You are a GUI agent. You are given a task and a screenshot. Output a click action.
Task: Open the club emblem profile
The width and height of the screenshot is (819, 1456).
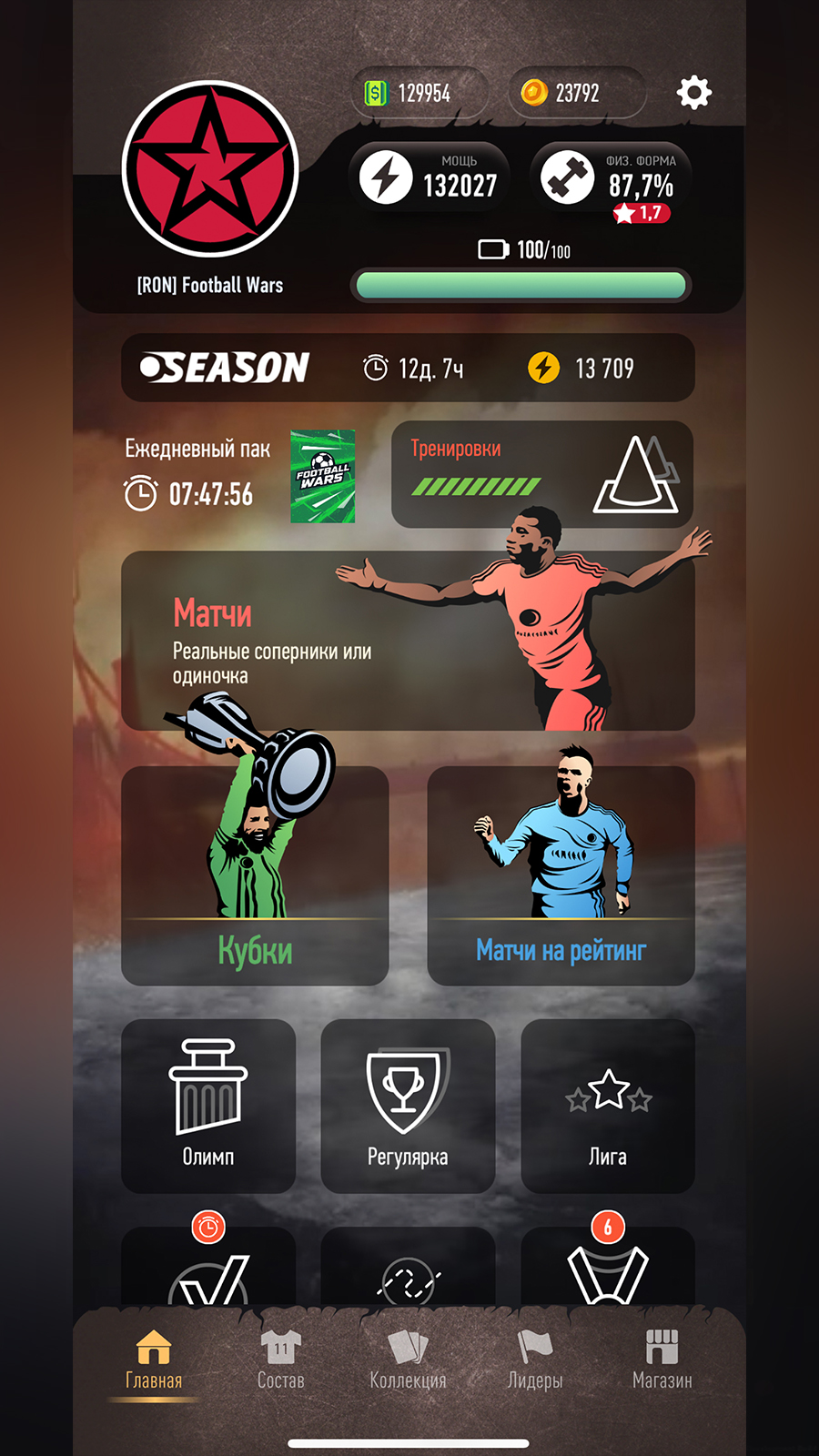pos(210,169)
